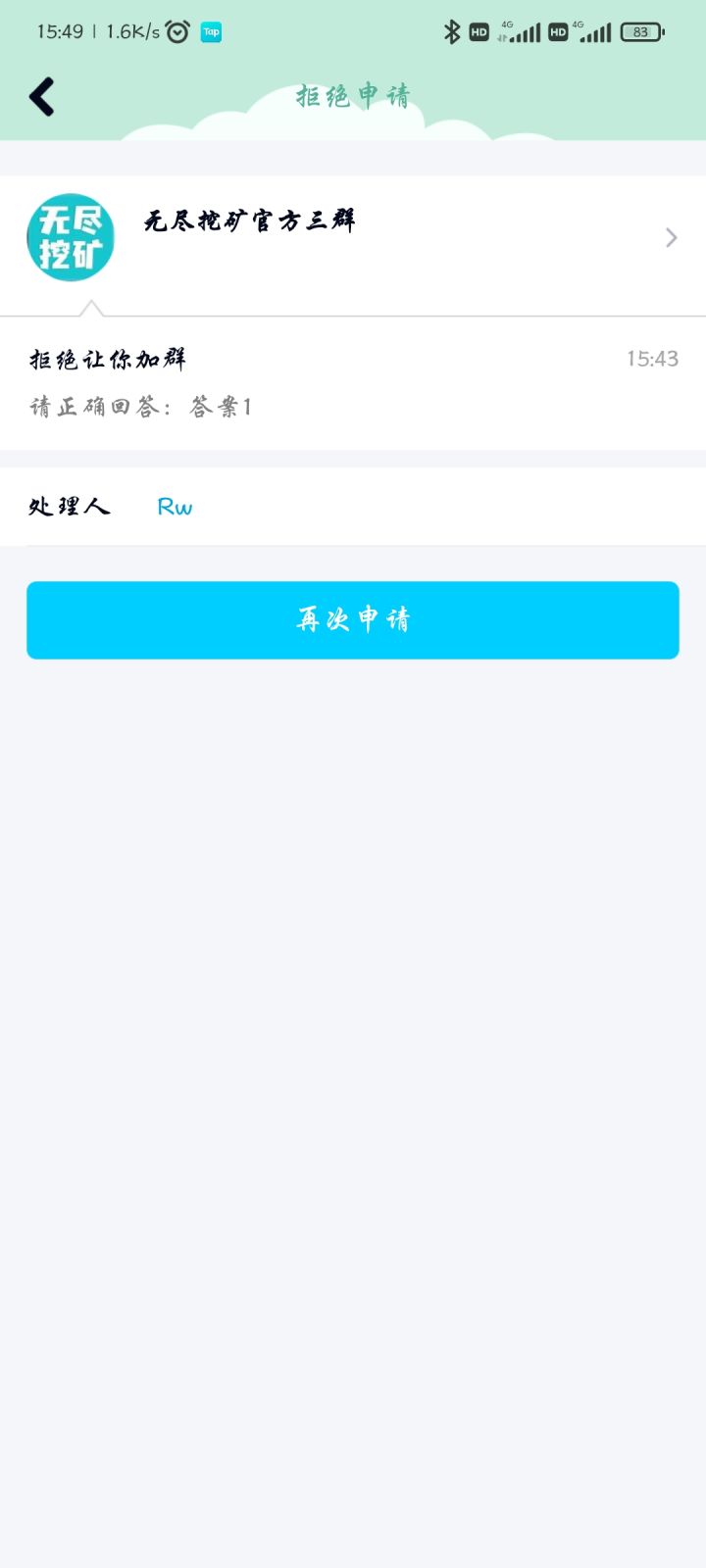This screenshot has width=706, height=1568.
Task: Tap the alarm clock icon in status bar
Action: (175, 31)
